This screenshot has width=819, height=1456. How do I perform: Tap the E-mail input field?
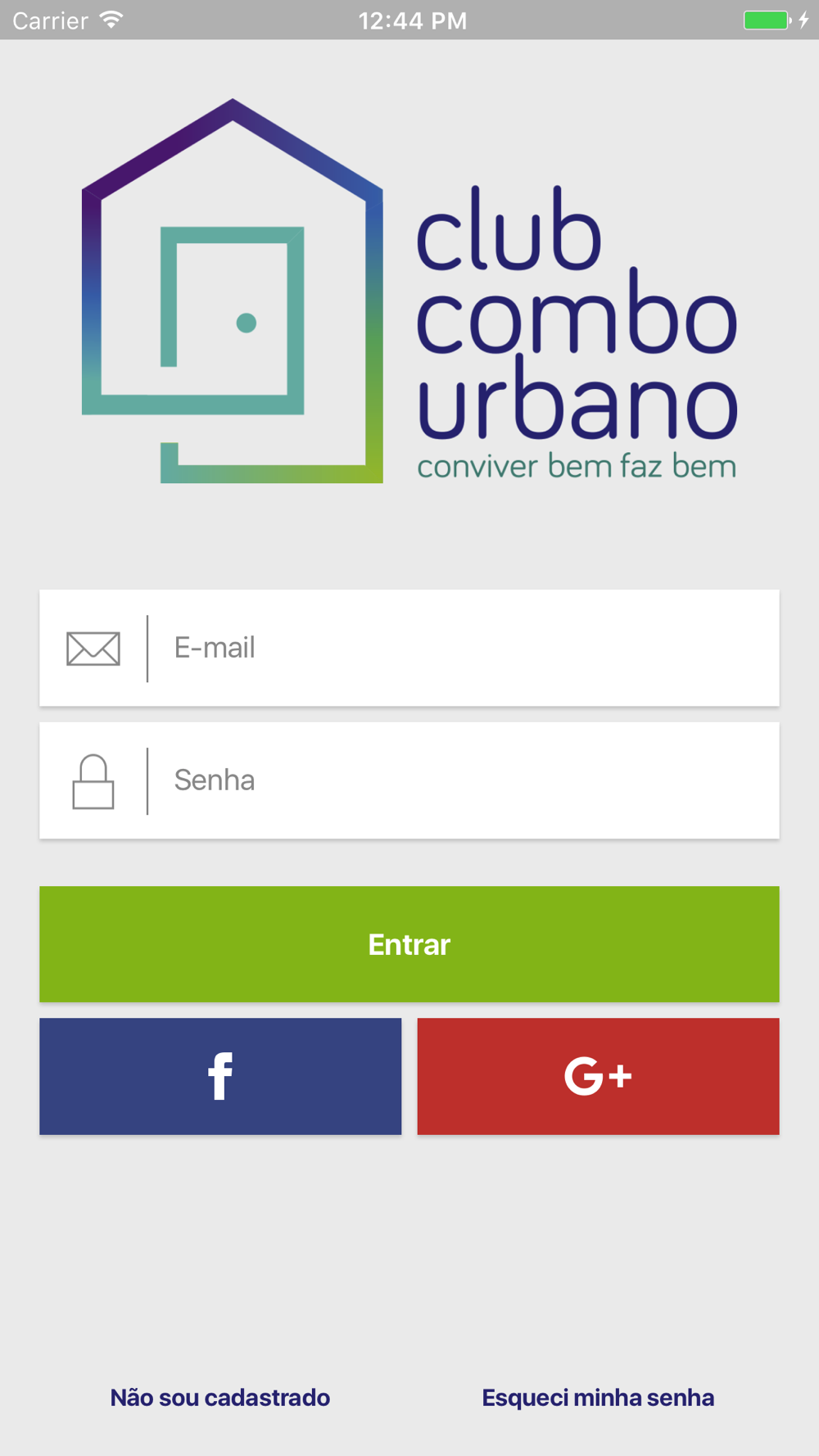(409, 648)
